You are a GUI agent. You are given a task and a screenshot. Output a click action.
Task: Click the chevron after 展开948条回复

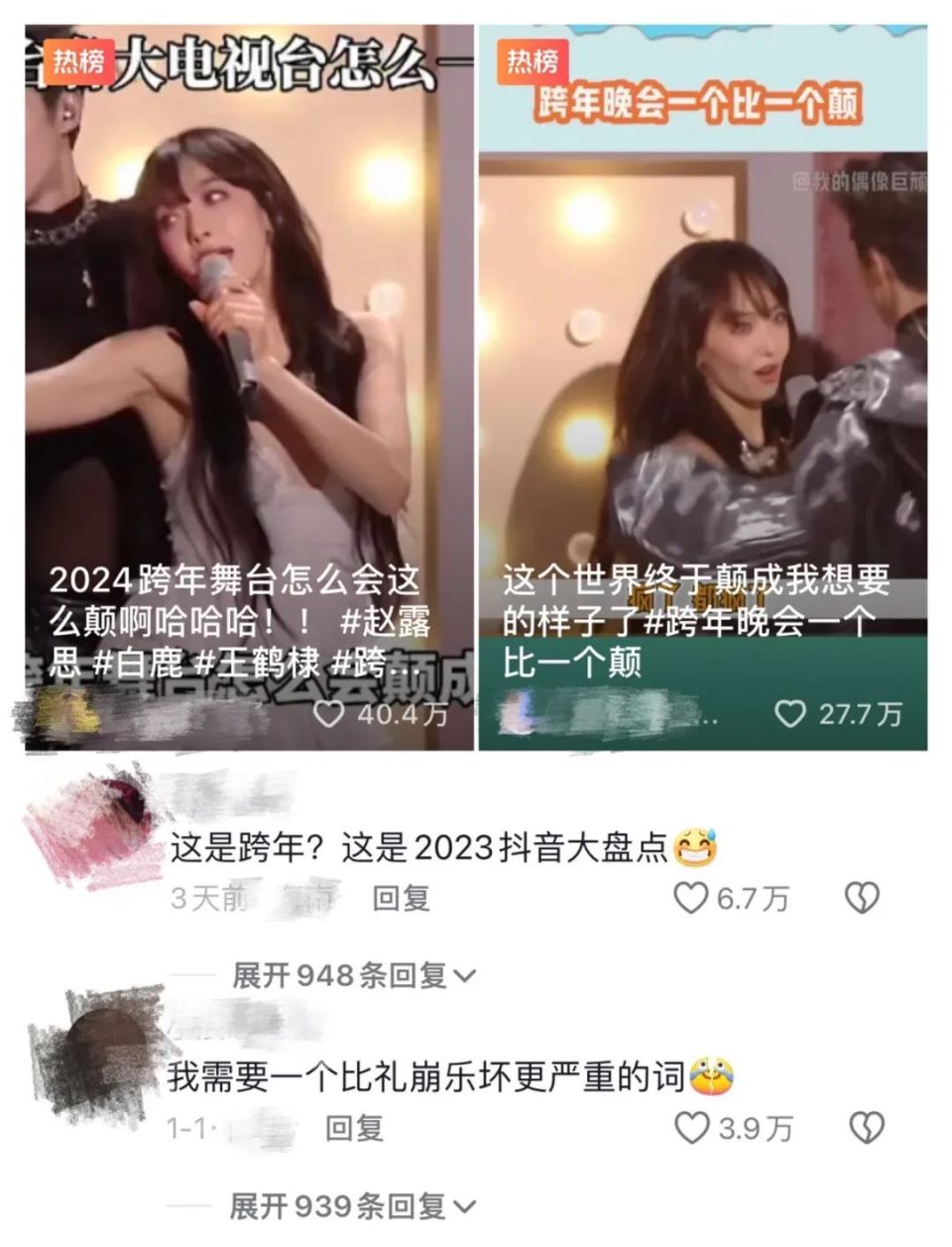[466, 976]
